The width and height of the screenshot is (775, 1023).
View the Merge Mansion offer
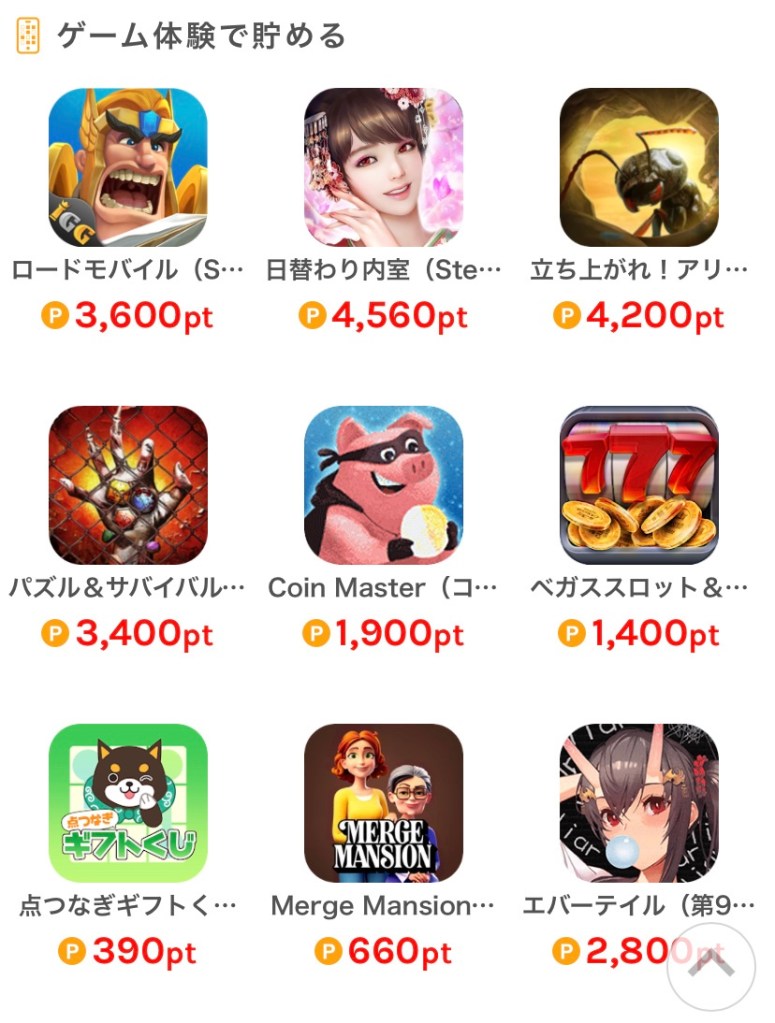pyautogui.click(x=384, y=803)
